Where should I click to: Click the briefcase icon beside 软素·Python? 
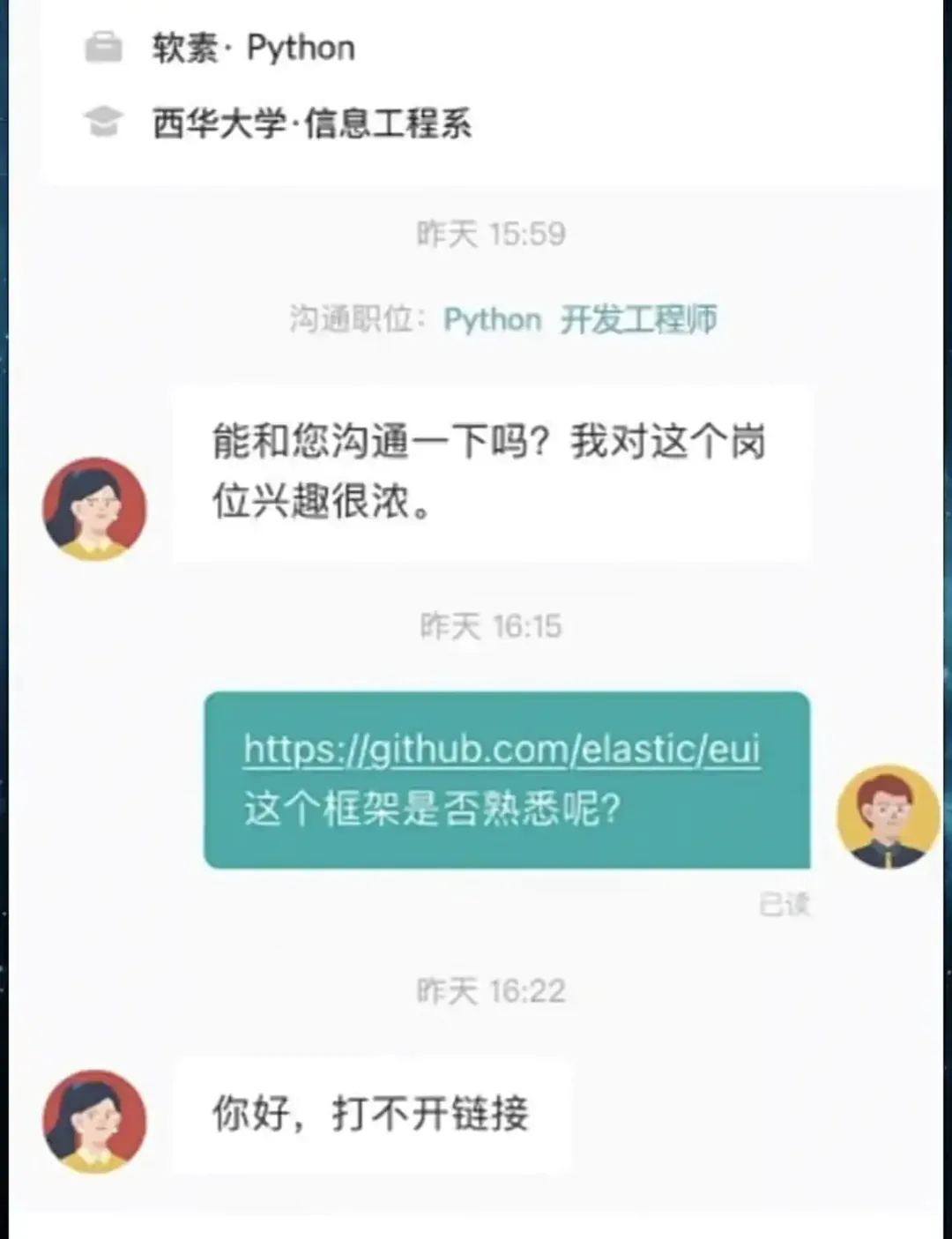pos(102,48)
